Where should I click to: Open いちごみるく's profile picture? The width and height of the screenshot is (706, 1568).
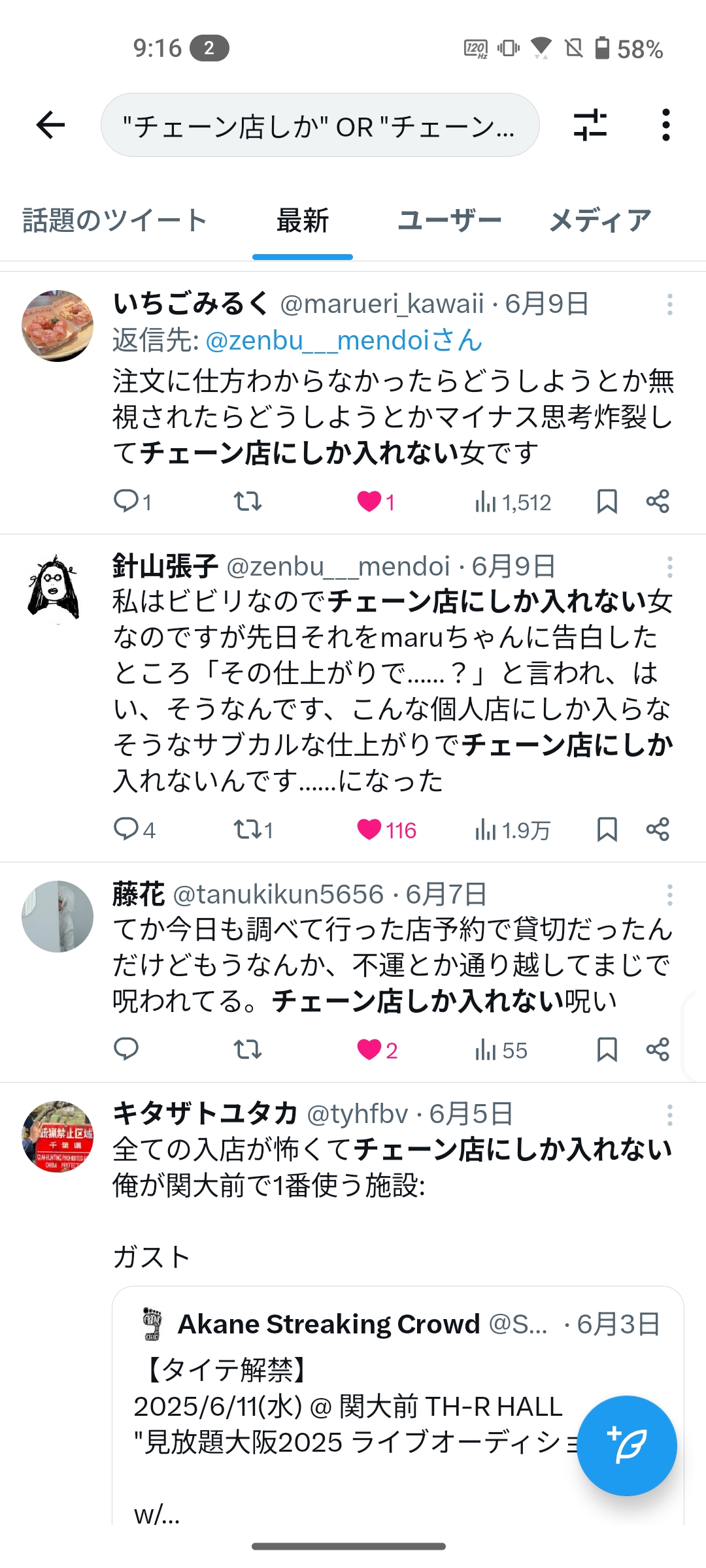[58, 326]
